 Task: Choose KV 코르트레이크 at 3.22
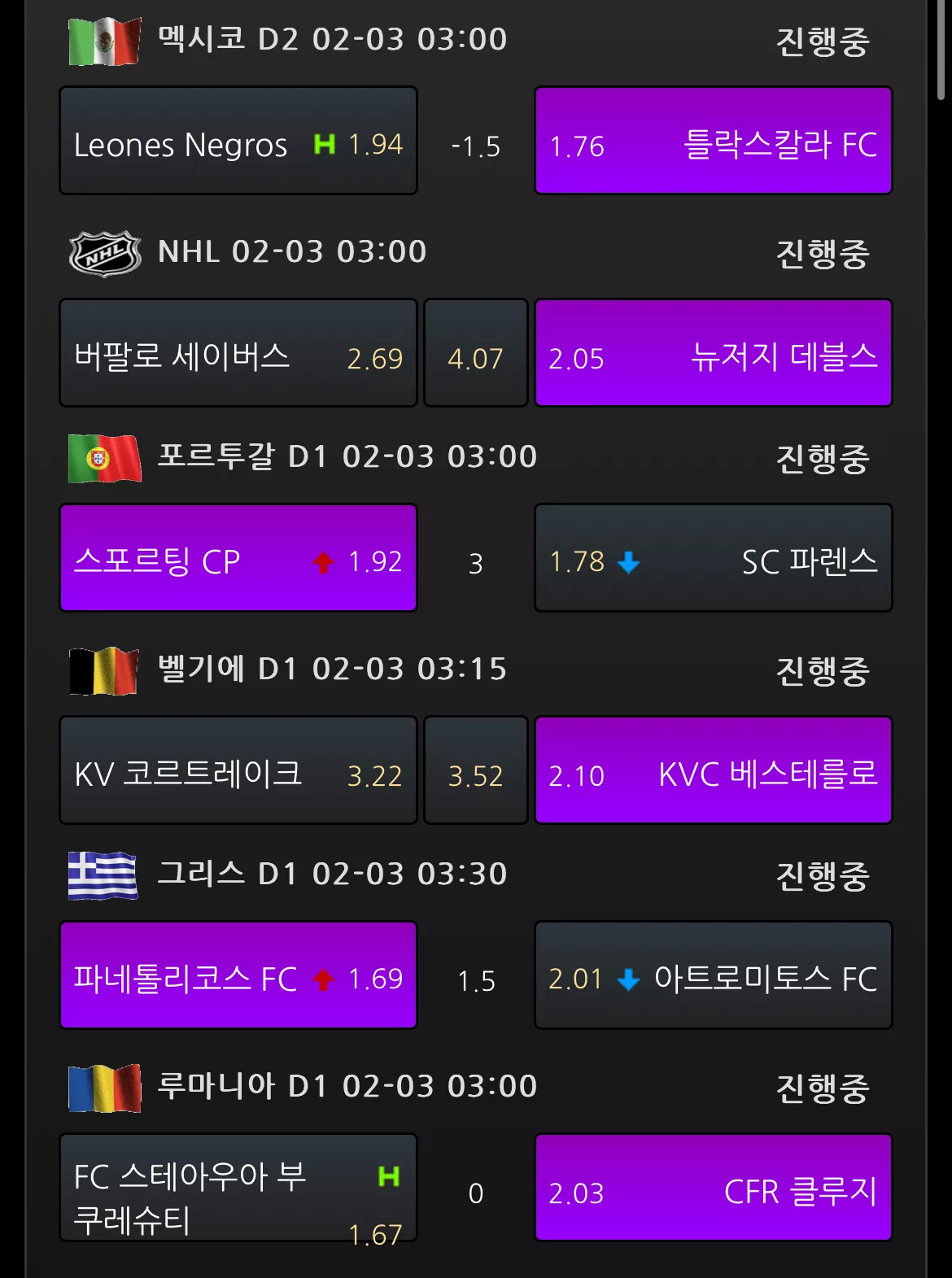point(238,770)
